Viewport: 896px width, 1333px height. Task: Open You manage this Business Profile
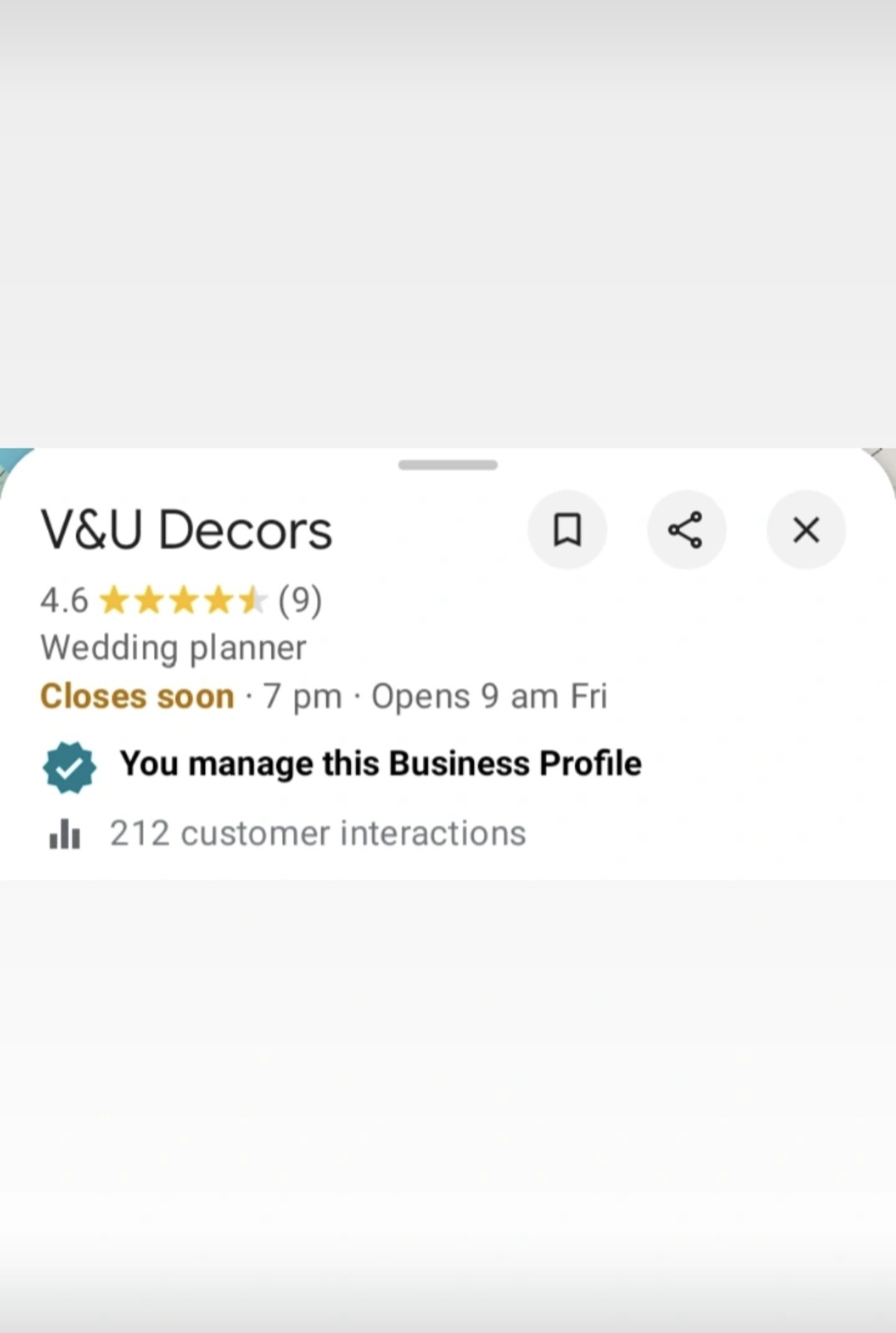[380, 764]
